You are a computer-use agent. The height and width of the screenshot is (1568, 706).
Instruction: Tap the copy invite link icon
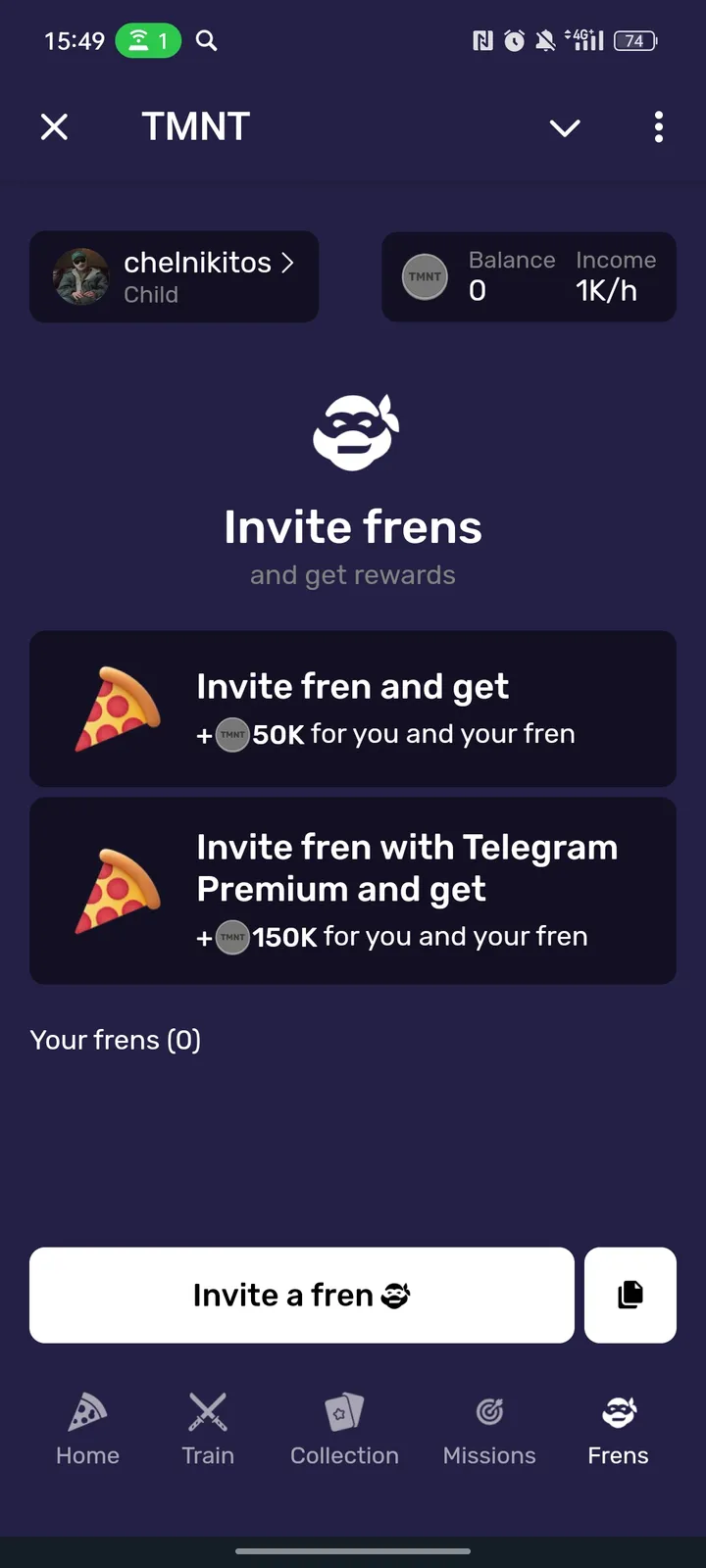coord(630,1295)
